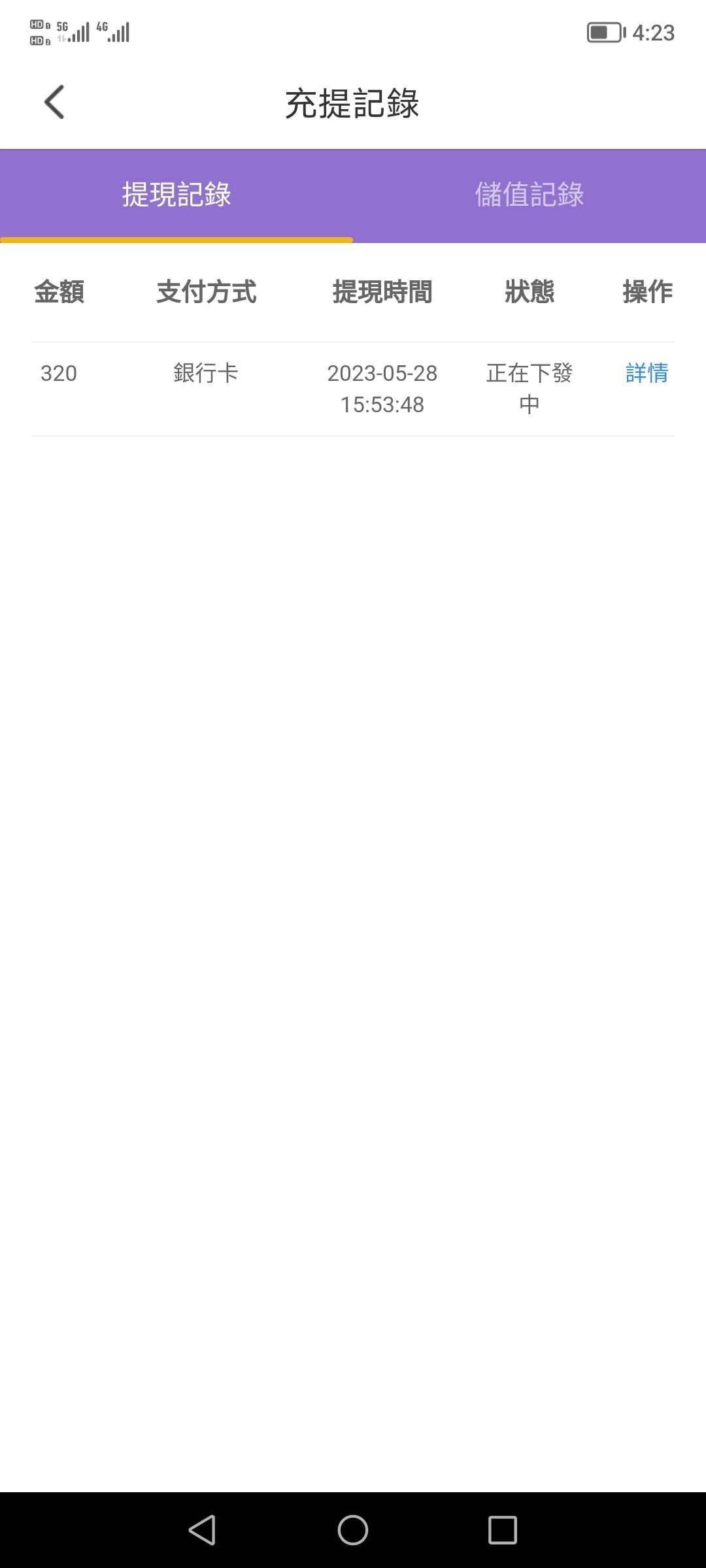Switch to the 儲值記錄 tab
The width and height of the screenshot is (706, 1568).
529,195
